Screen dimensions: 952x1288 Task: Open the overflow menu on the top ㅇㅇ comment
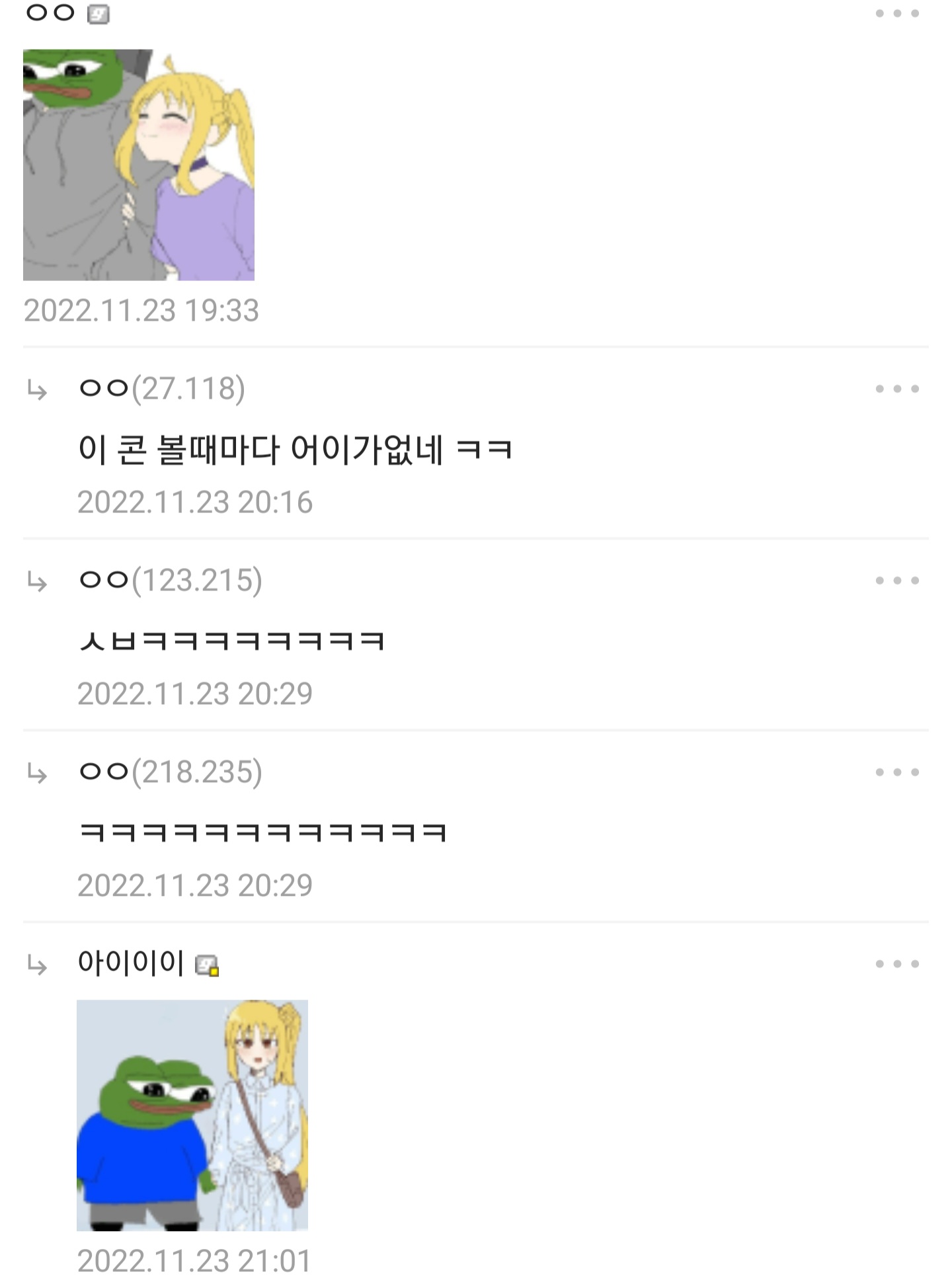click(x=896, y=13)
